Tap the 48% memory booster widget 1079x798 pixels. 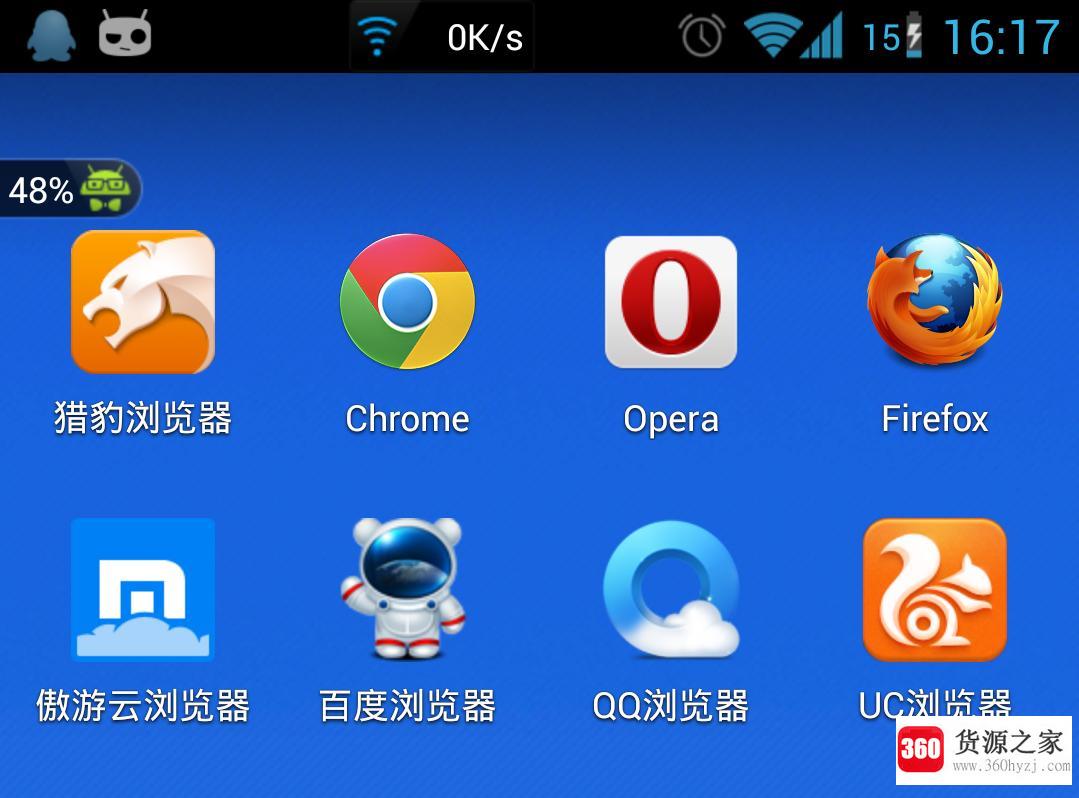point(70,189)
